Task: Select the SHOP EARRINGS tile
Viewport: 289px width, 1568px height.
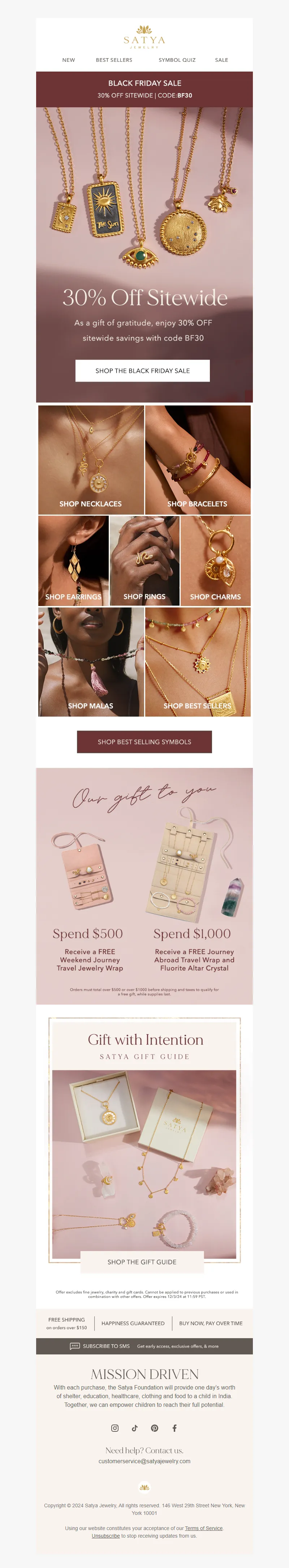Action: (73, 560)
